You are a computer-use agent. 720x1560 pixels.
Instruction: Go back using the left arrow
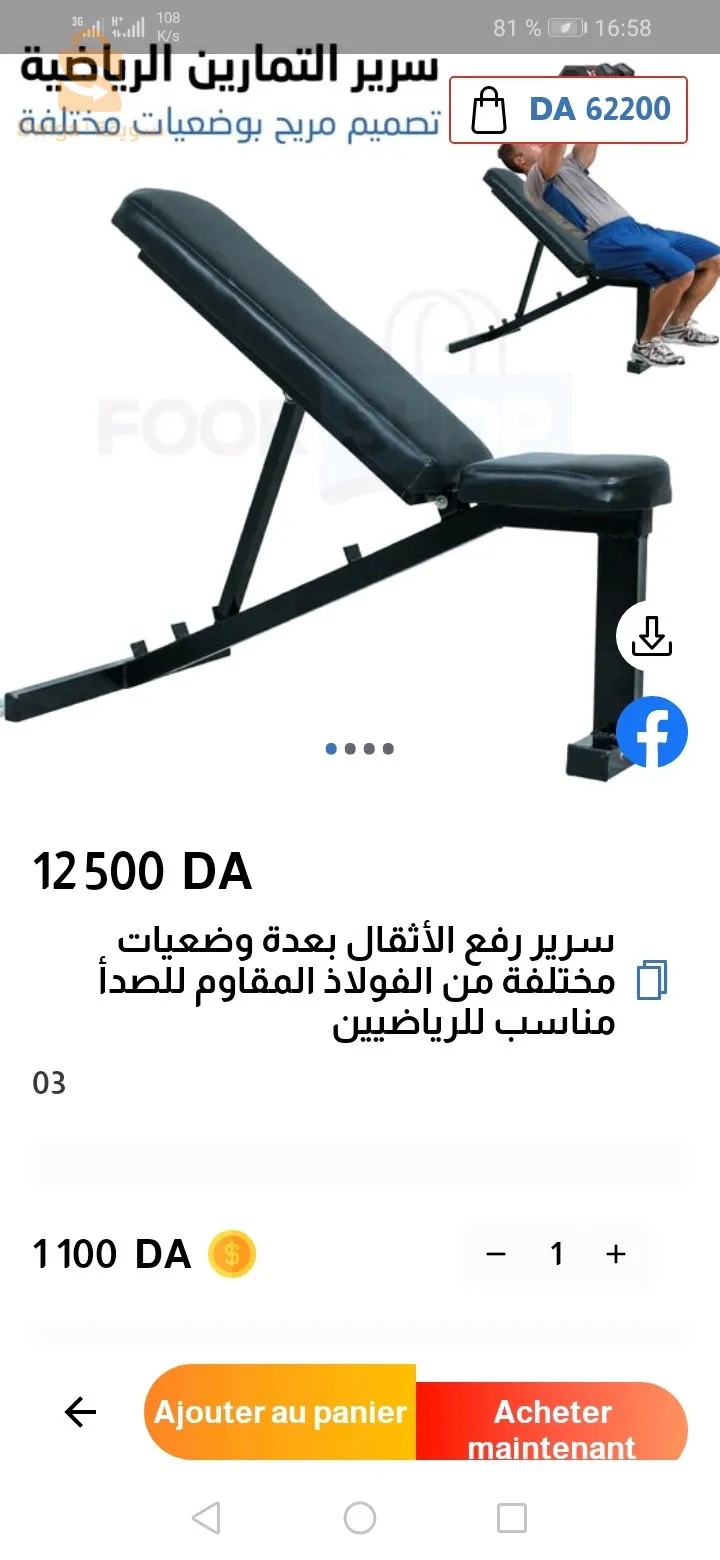(x=80, y=1412)
